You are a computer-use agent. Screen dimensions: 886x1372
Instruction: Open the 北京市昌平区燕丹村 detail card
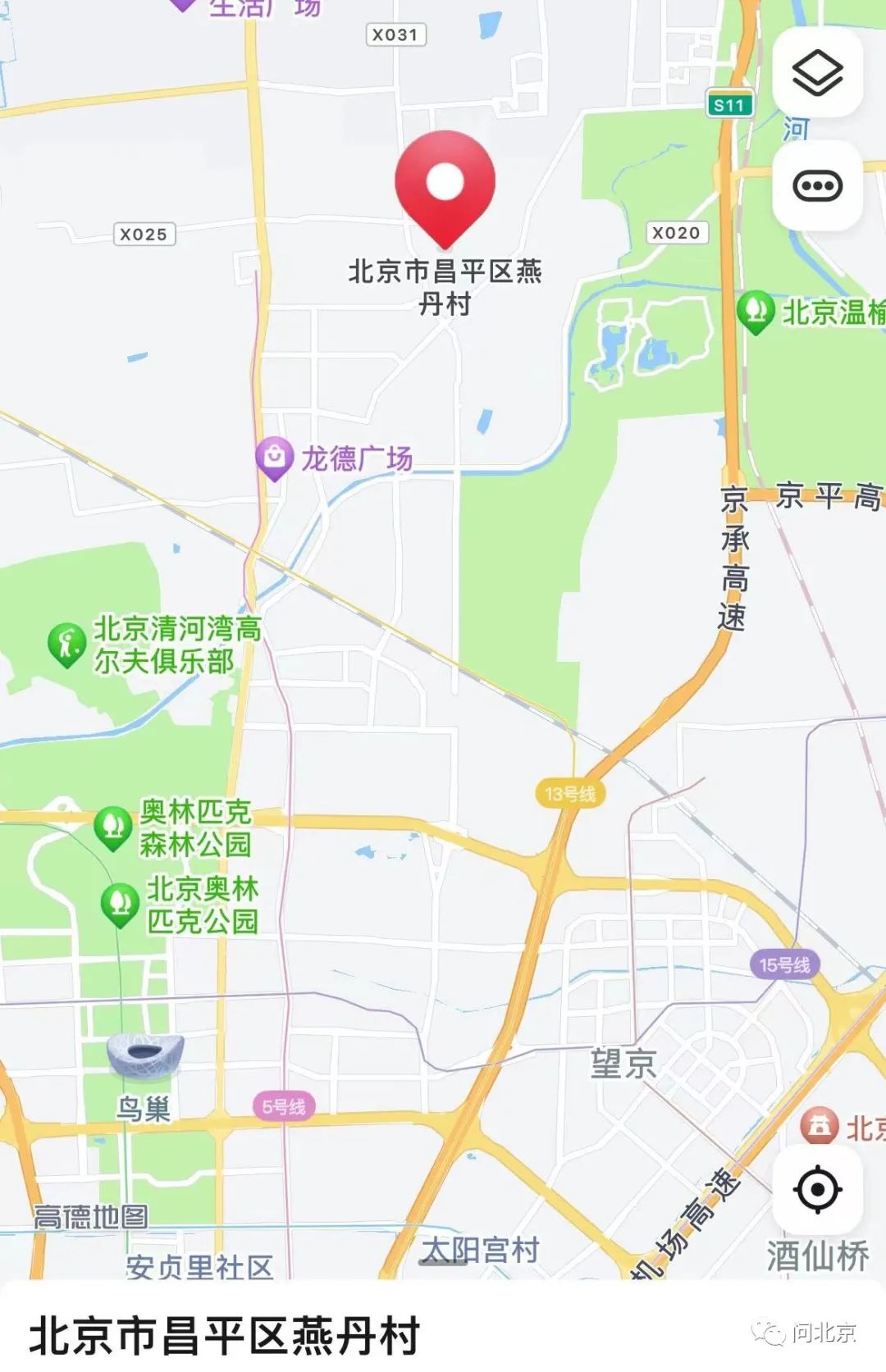(226, 1334)
